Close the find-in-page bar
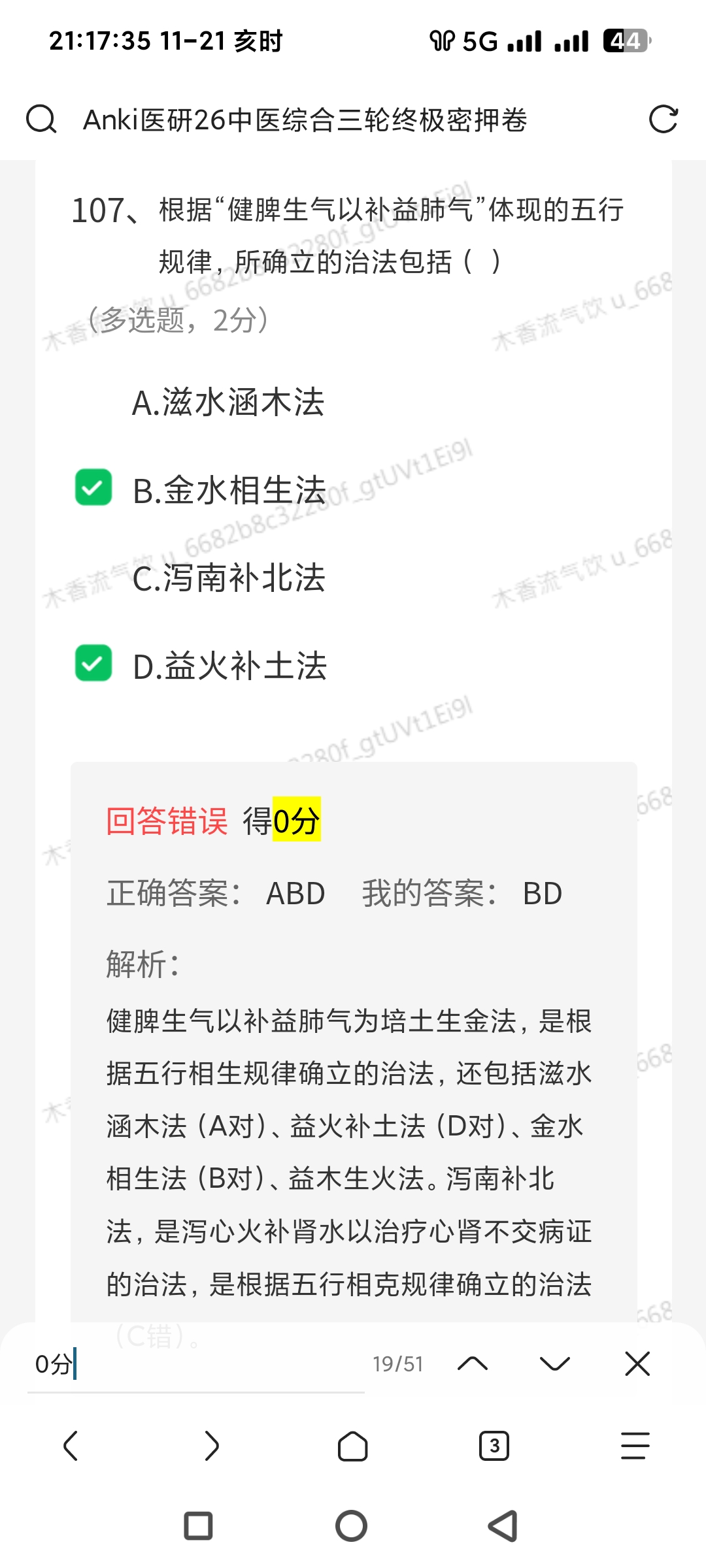Viewport: 706px width, 1568px height. pyautogui.click(x=637, y=1364)
